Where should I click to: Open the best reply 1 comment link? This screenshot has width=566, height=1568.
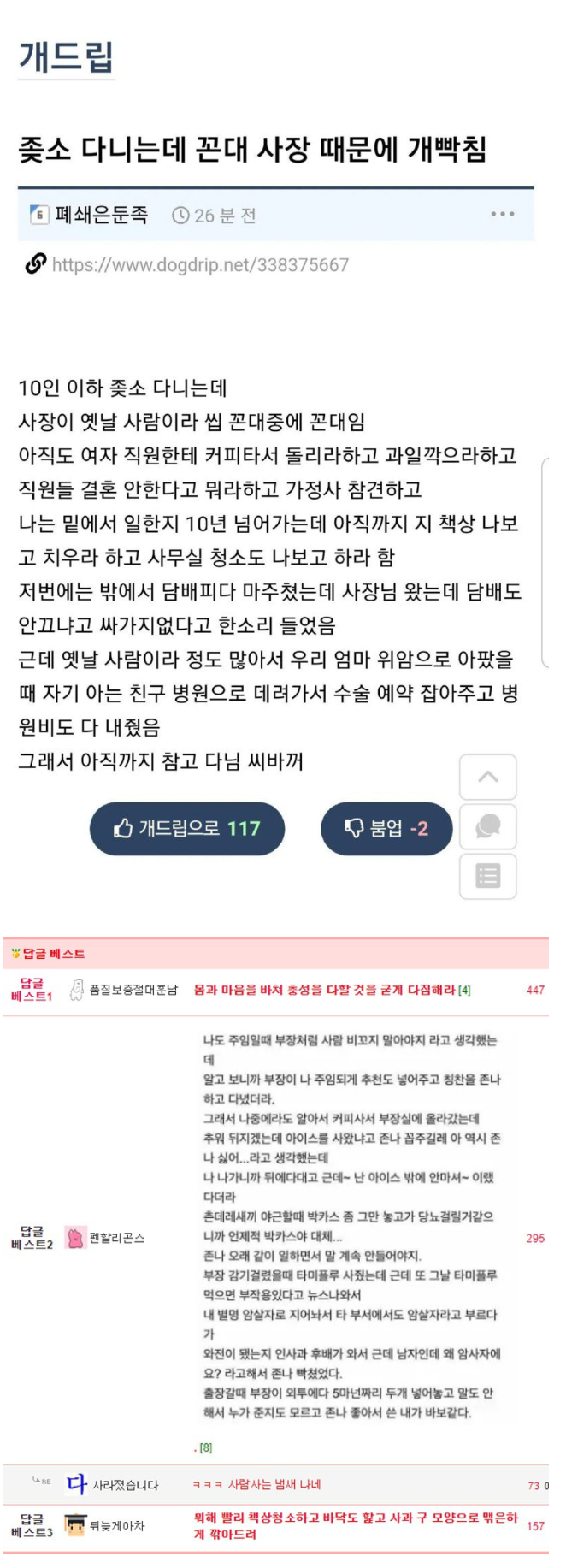(325, 990)
